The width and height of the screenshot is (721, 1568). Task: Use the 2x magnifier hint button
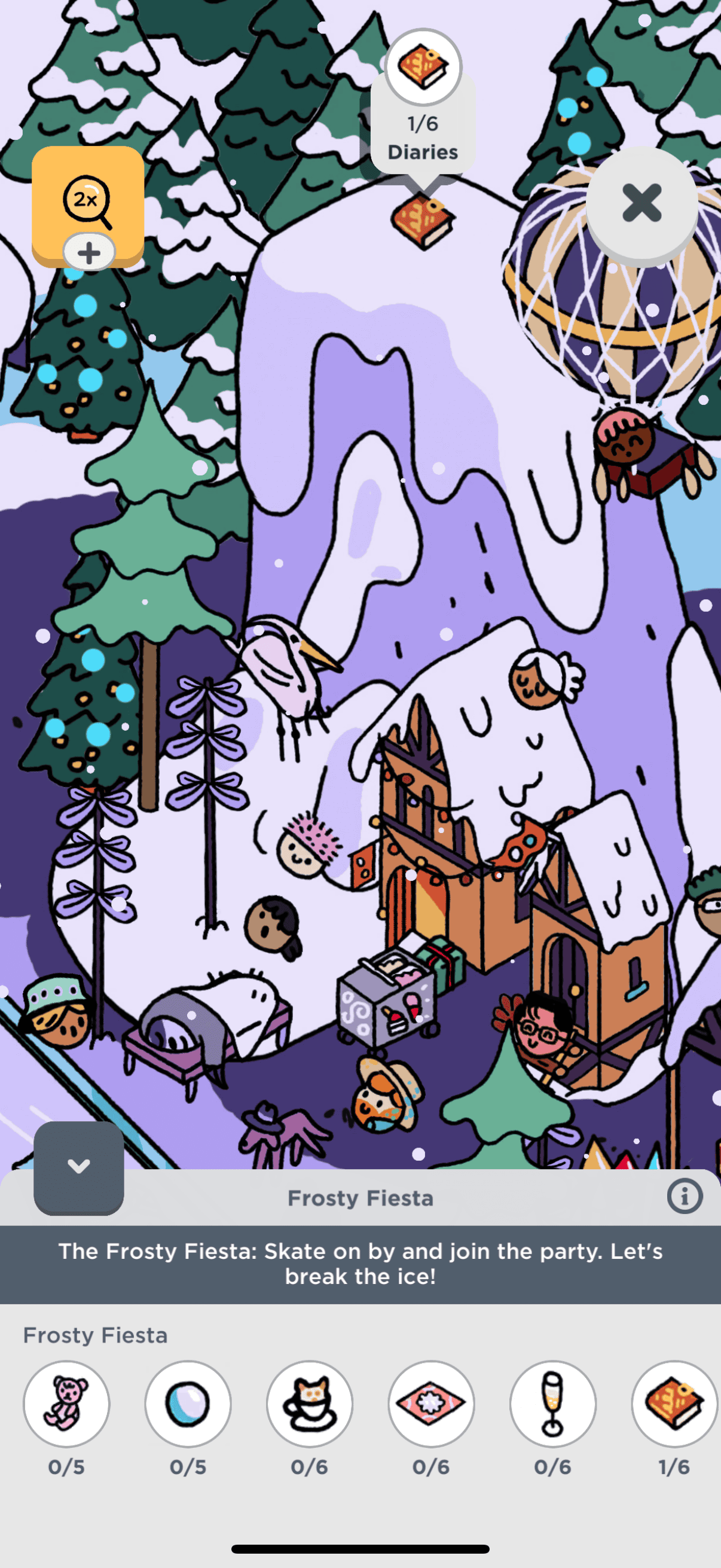point(88,202)
